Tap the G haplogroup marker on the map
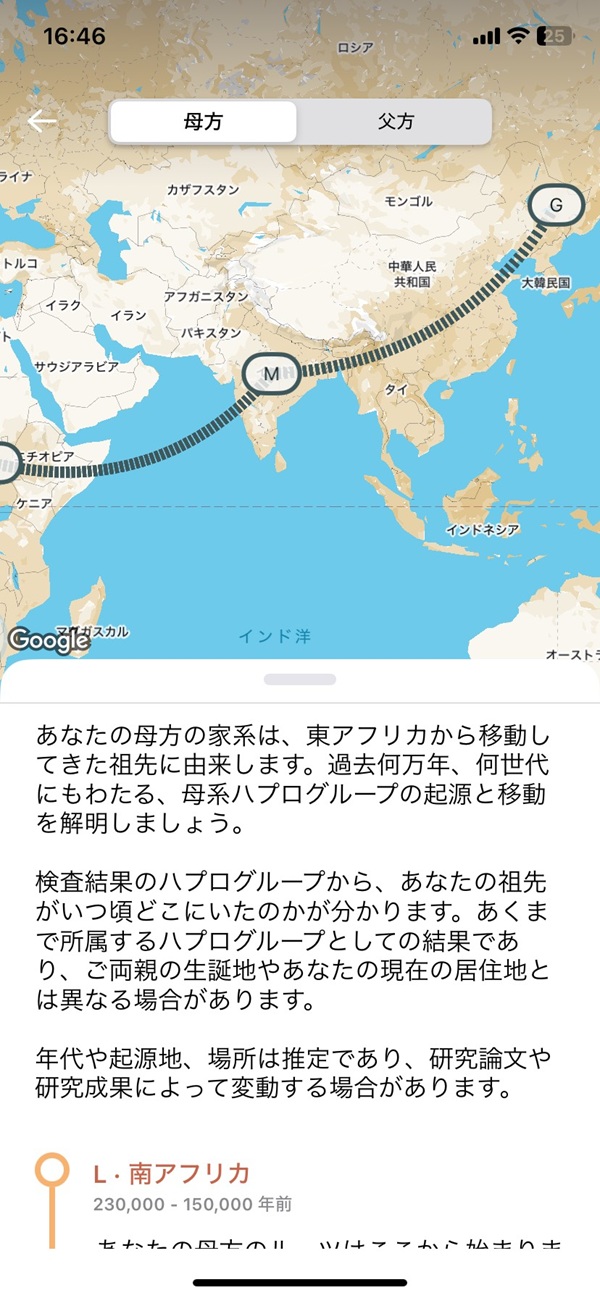600x1298 pixels. click(556, 205)
